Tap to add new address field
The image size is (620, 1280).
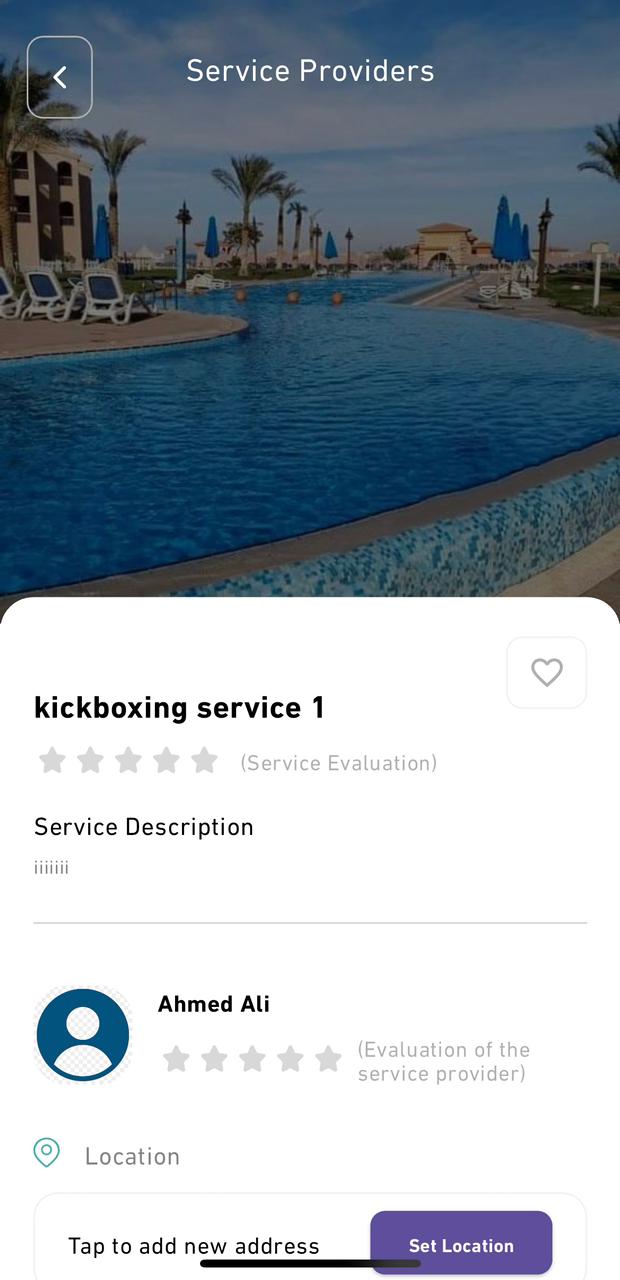pyautogui.click(x=194, y=1246)
